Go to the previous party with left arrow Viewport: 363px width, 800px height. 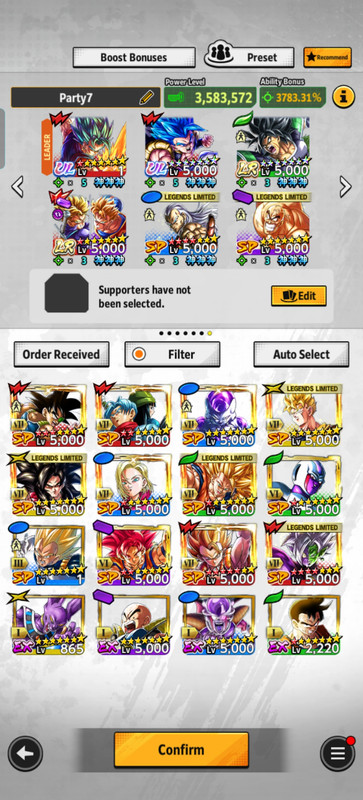coord(17,187)
